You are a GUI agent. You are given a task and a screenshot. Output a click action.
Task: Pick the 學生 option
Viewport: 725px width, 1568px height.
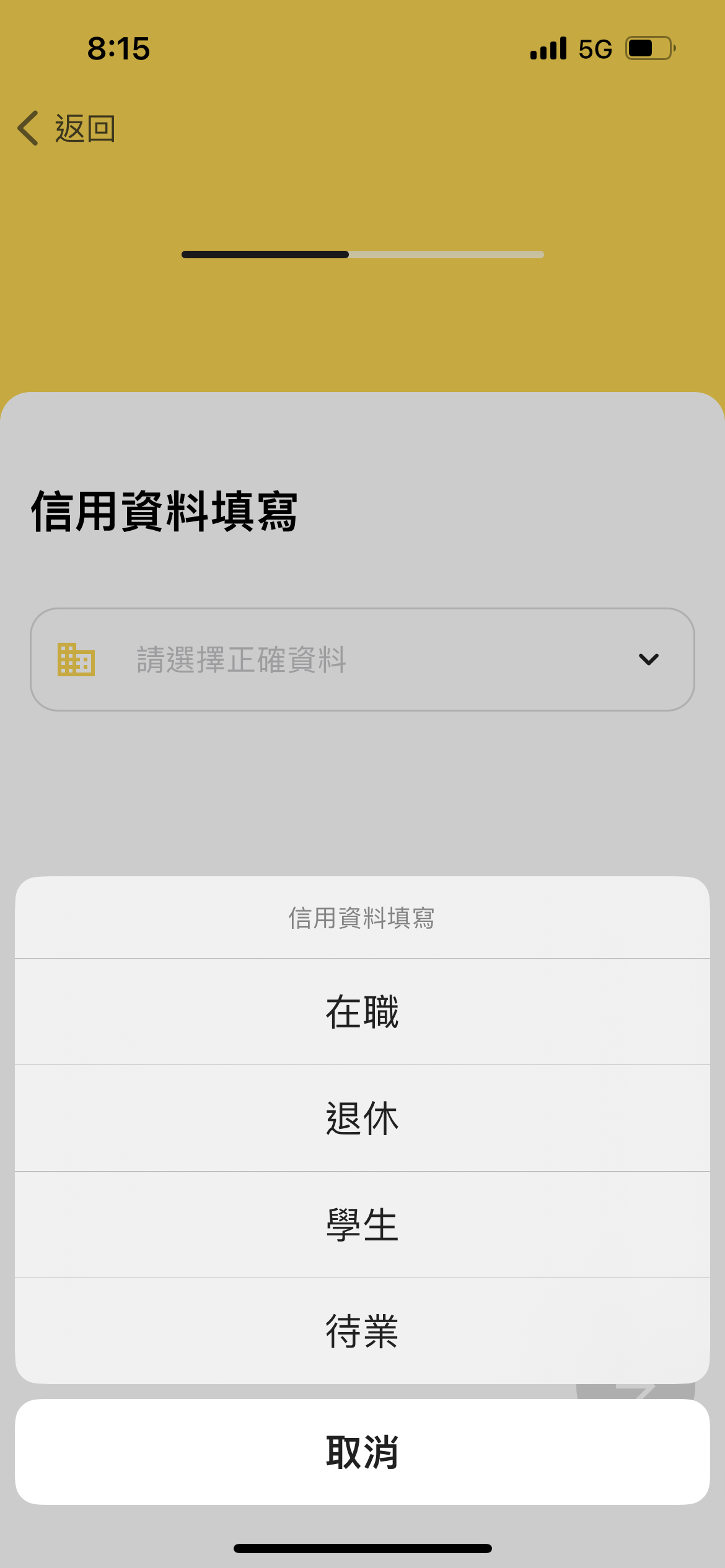(362, 1225)
